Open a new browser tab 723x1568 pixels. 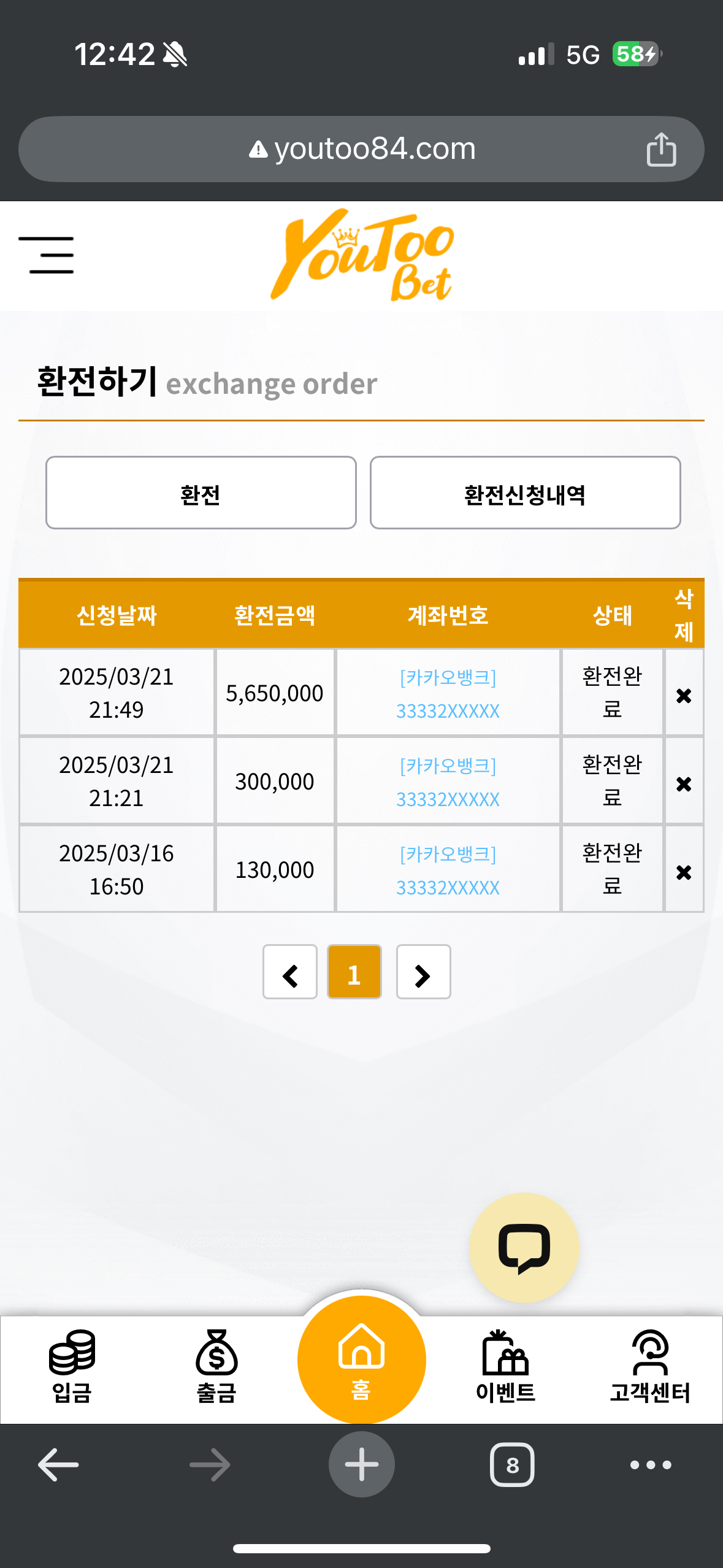362,1465
